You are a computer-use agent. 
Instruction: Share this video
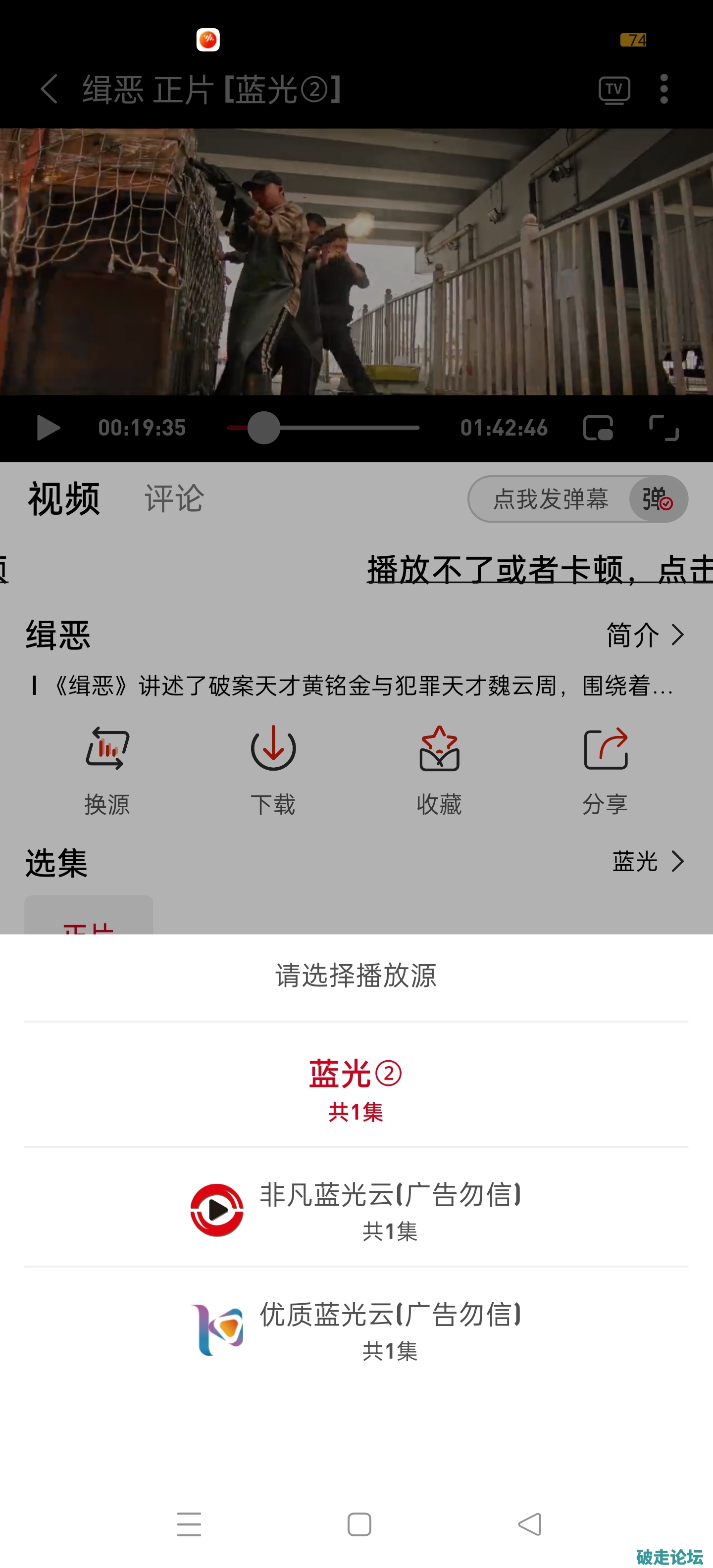(605, 769)
